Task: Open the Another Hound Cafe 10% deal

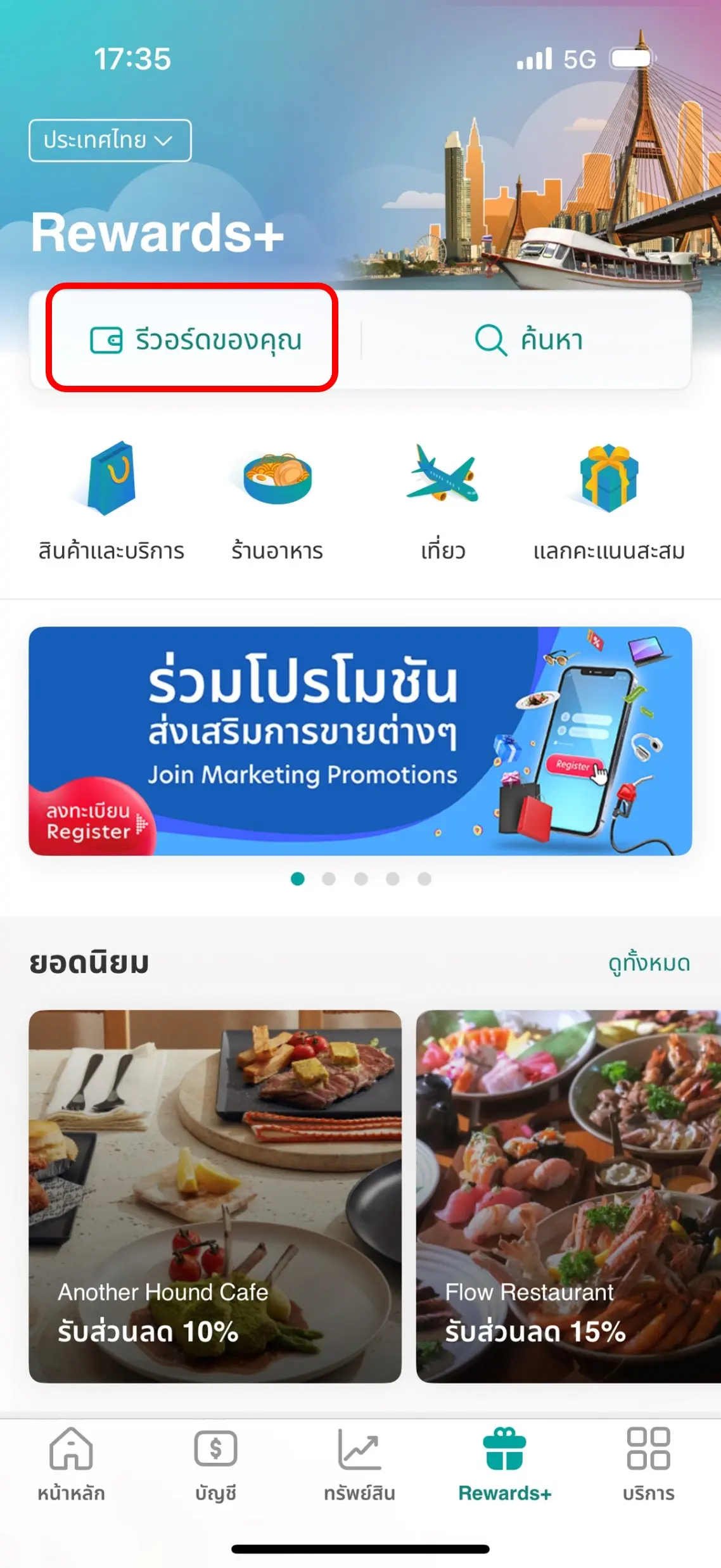Action: coord(215,1196)
